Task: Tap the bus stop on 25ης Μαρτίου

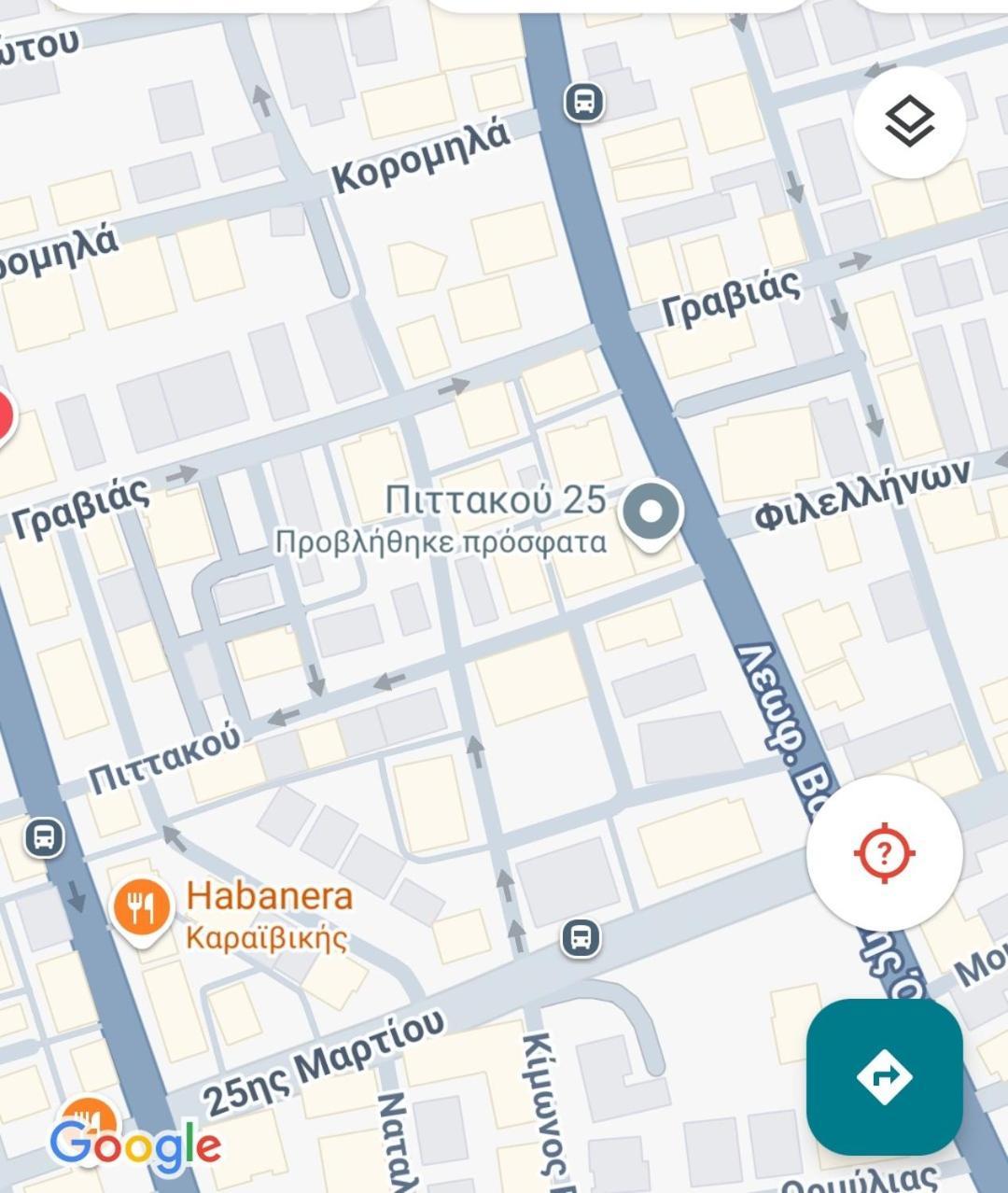Action: coord(581,936)
